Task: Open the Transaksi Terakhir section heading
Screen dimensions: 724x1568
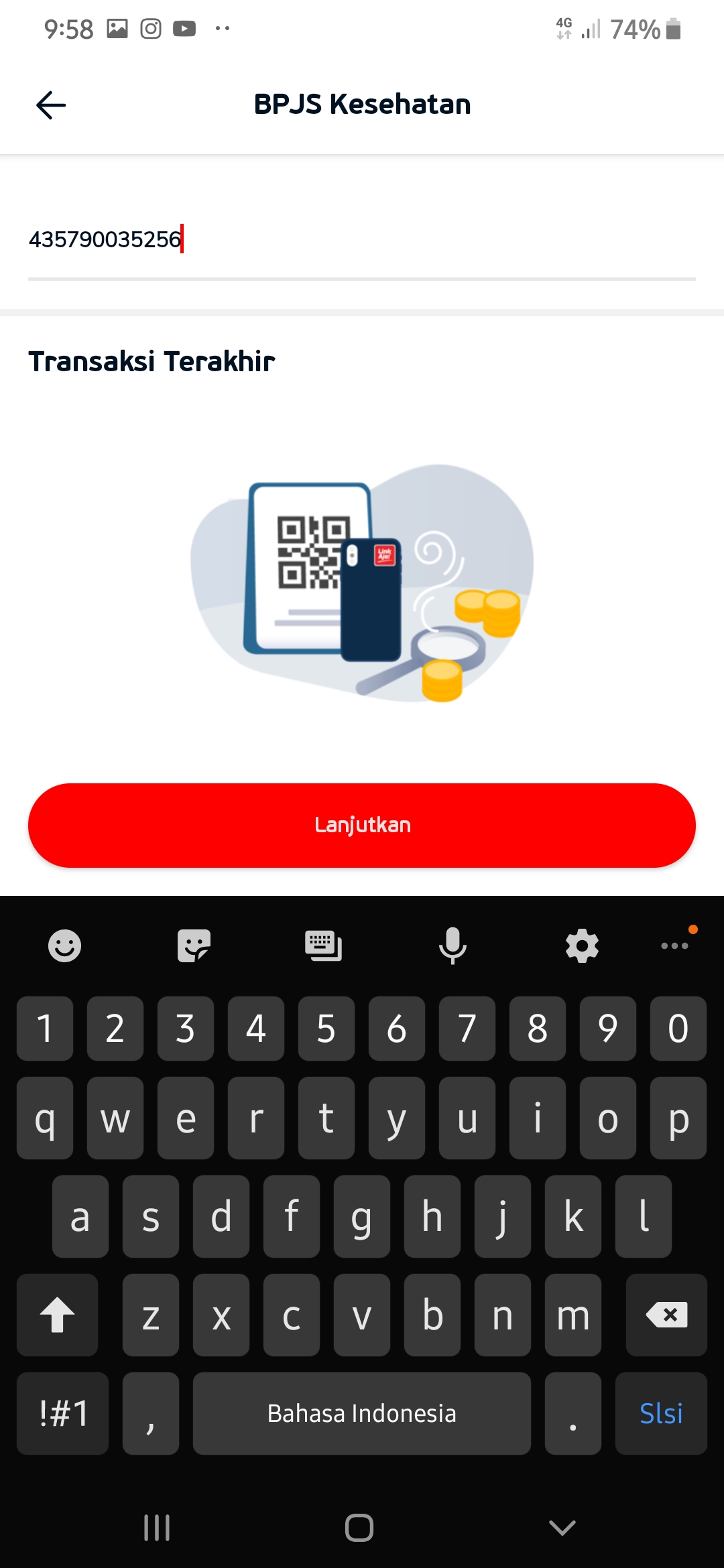Action: 152,361
